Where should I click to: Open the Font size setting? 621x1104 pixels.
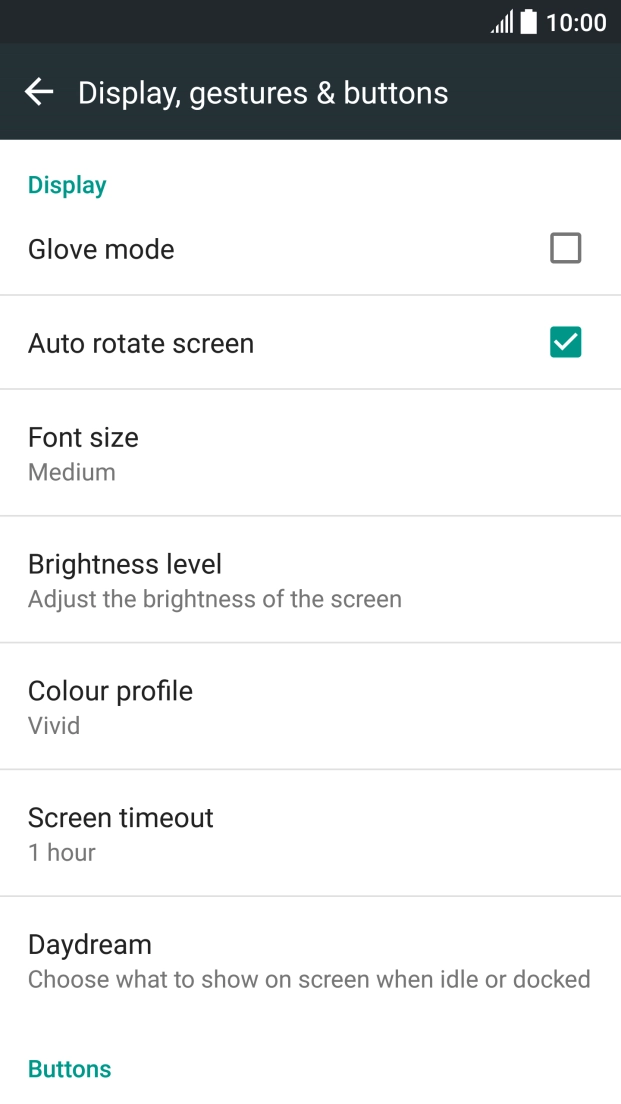click(310, 453)
